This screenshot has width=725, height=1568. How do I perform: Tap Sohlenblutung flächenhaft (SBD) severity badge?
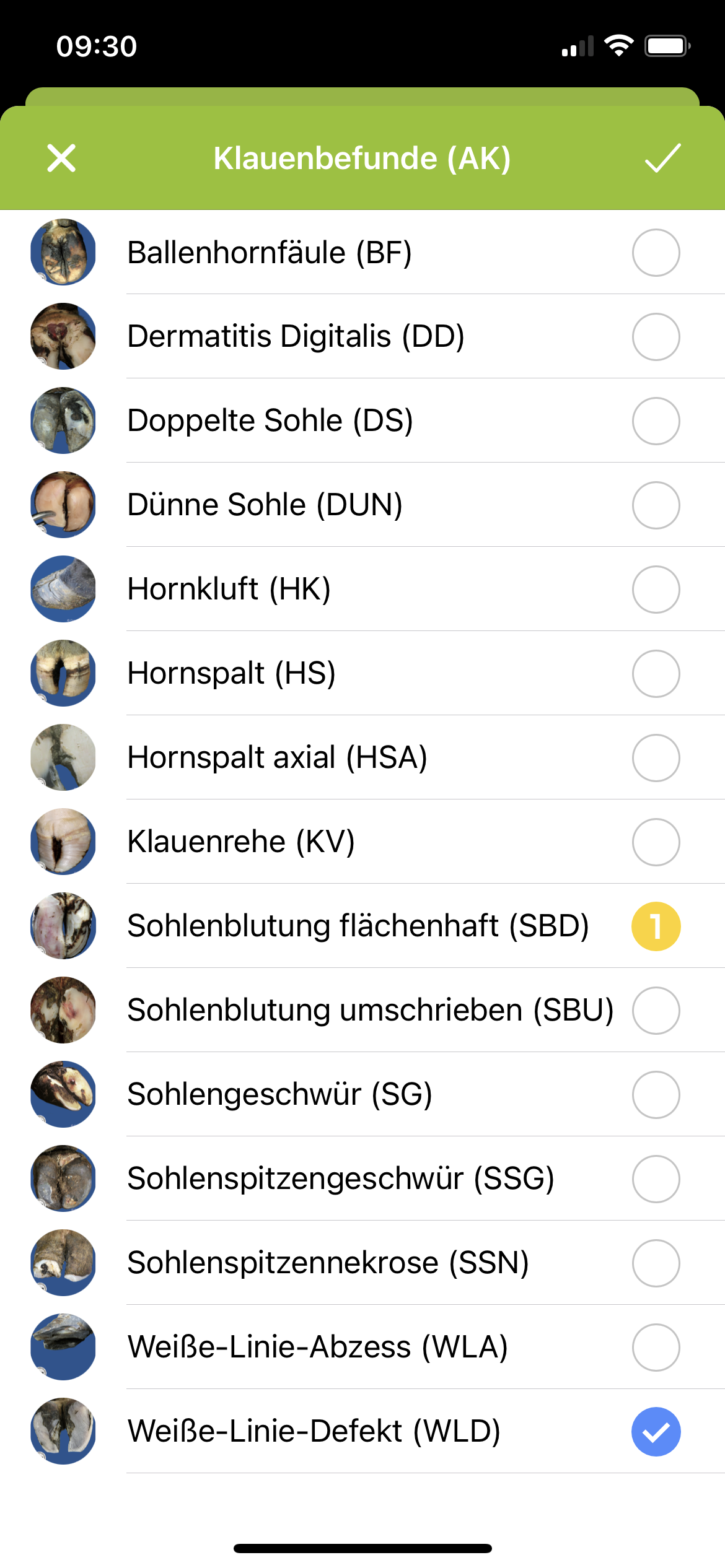pos(656,926)
